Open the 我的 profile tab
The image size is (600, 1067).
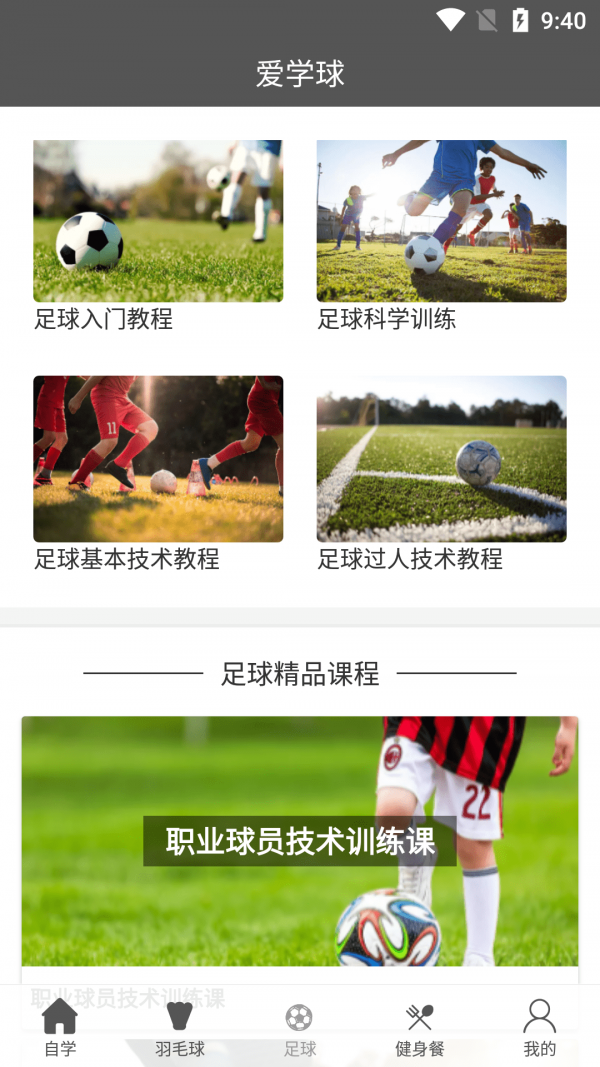click(x=539, y=1028)
